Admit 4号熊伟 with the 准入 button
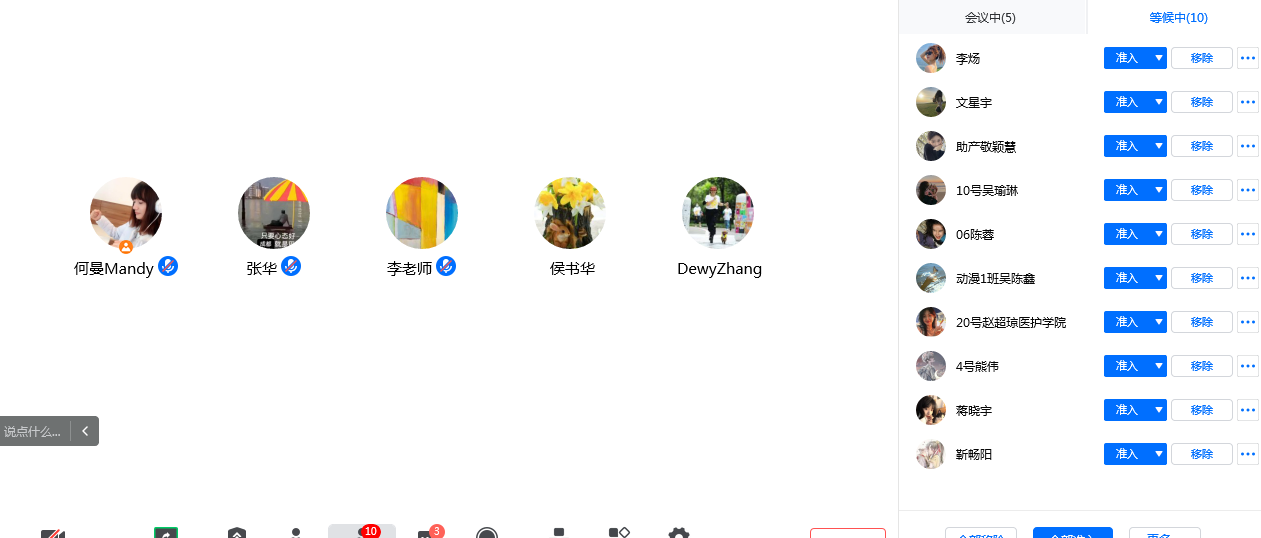The height and width of the screenshot is (538, 1261). [1127, 366]
